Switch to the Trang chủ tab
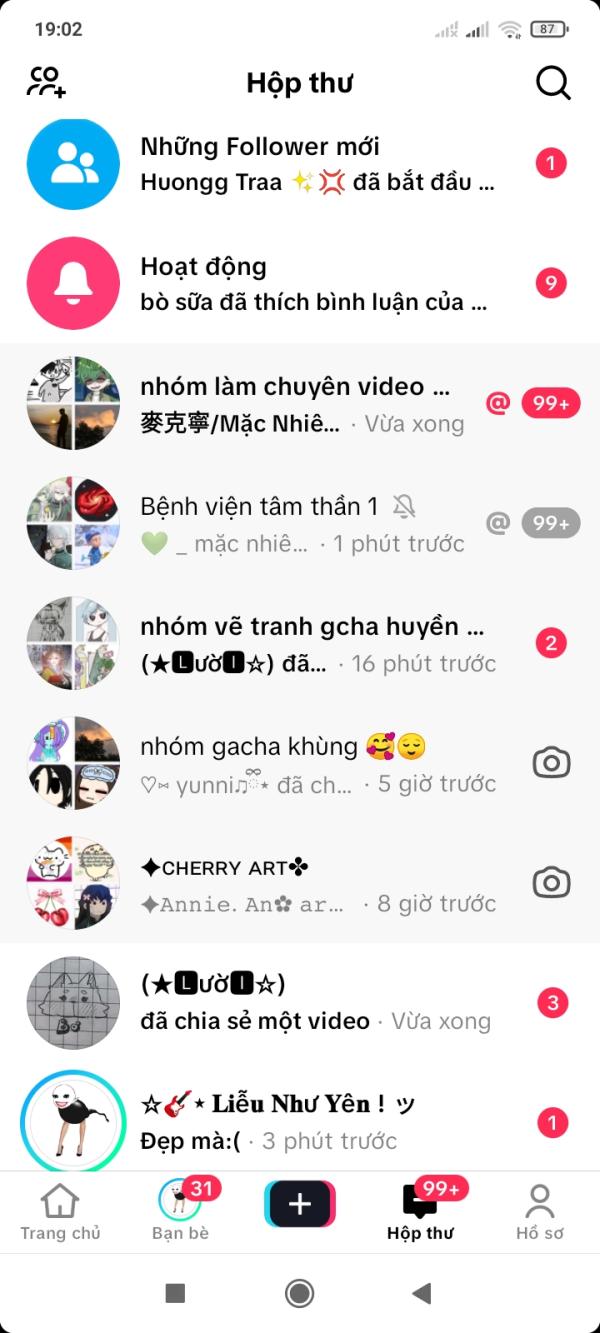 60,1211
